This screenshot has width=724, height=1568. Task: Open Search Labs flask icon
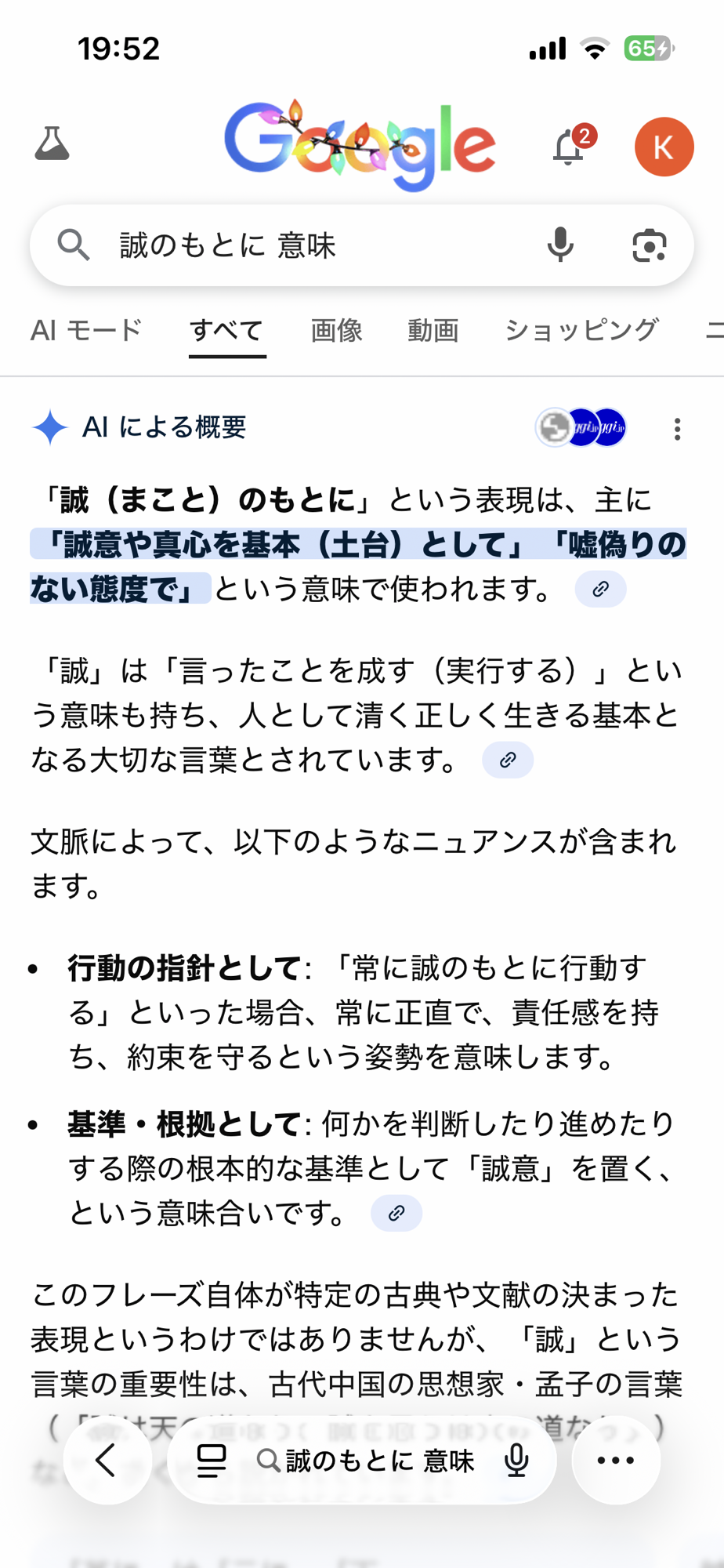click(52, 144)
